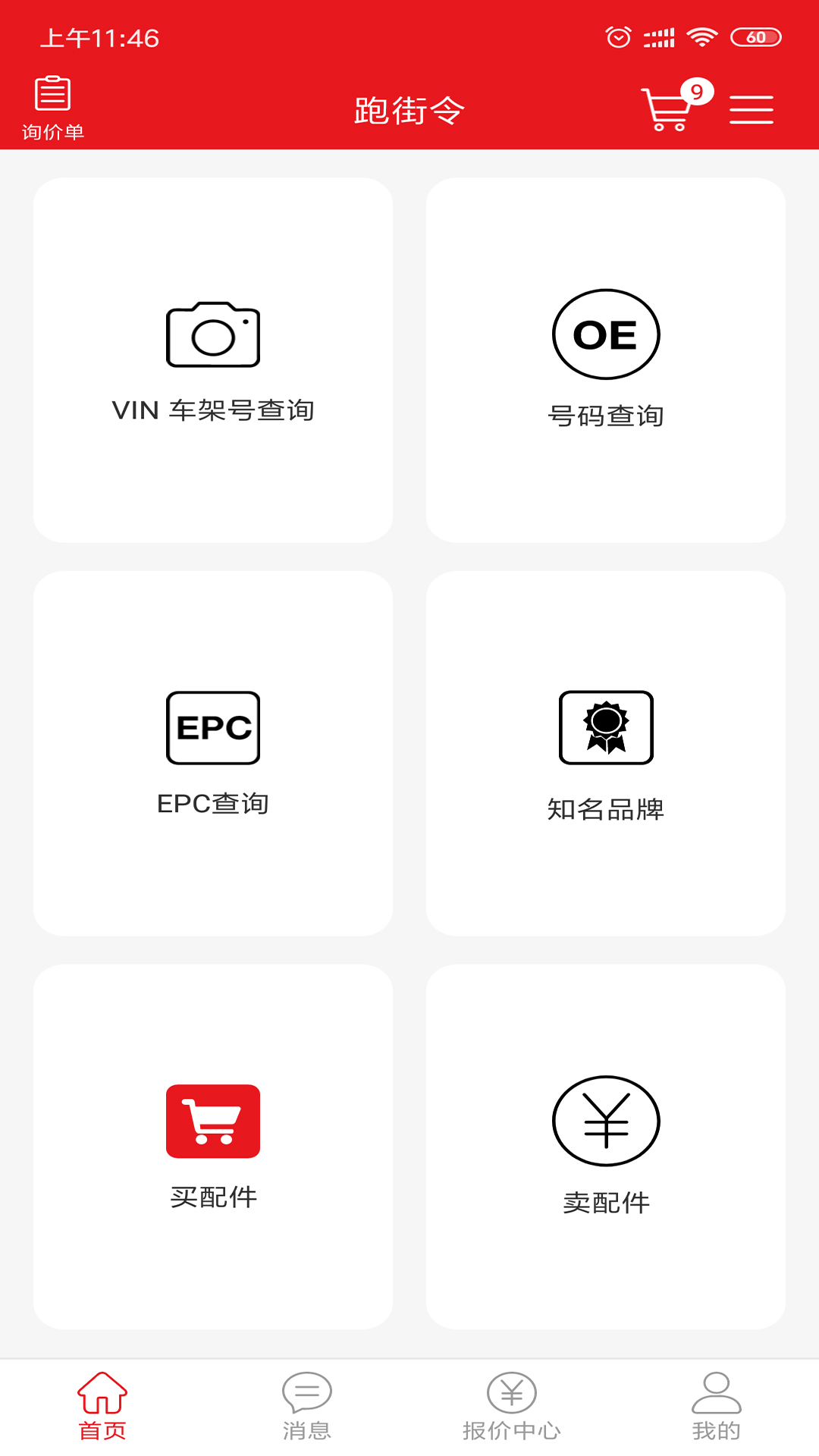
Task: Tap the 跑街令 title bar
Action: [x=408, y=108]
